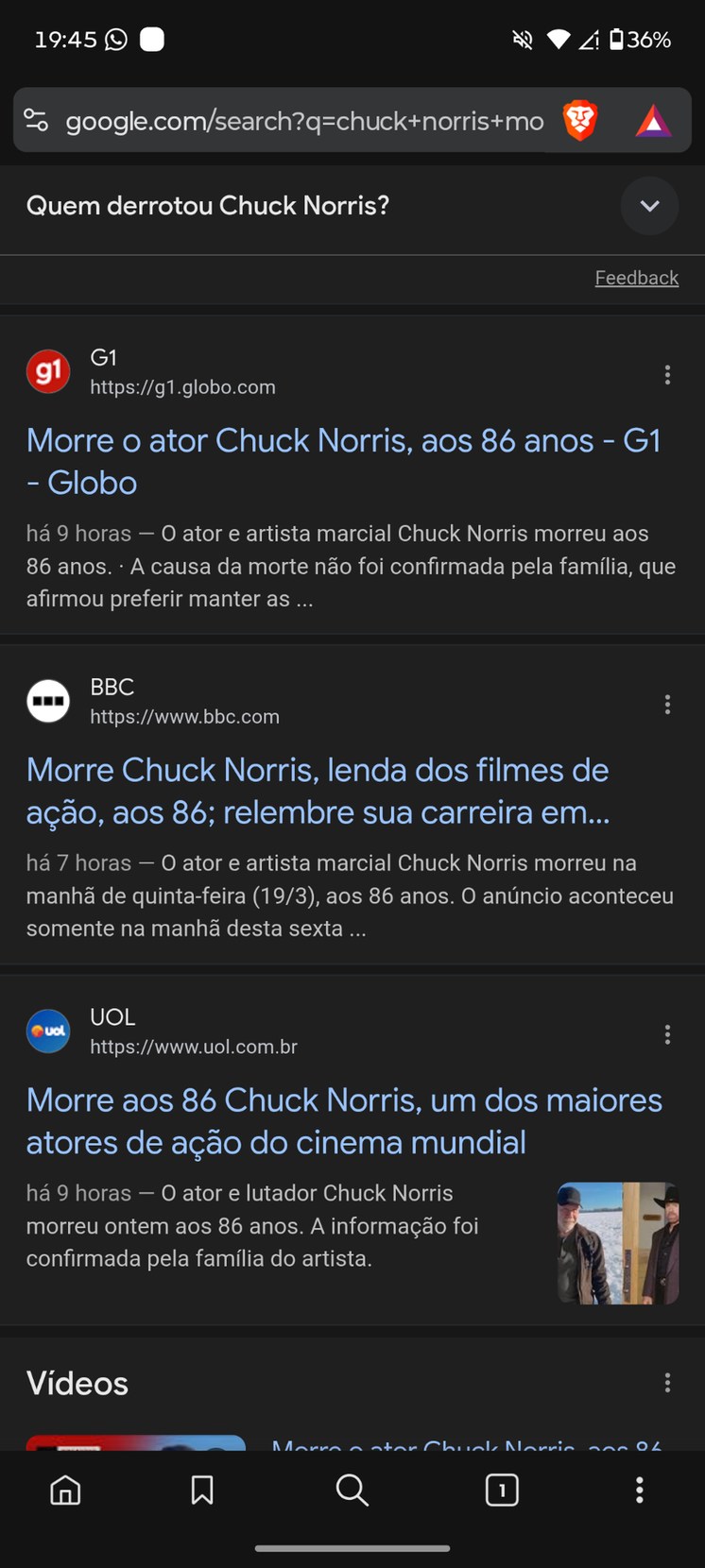Tap the BBC site favicon
Viewport: 705px width, 1568px height.
point(48,700)
